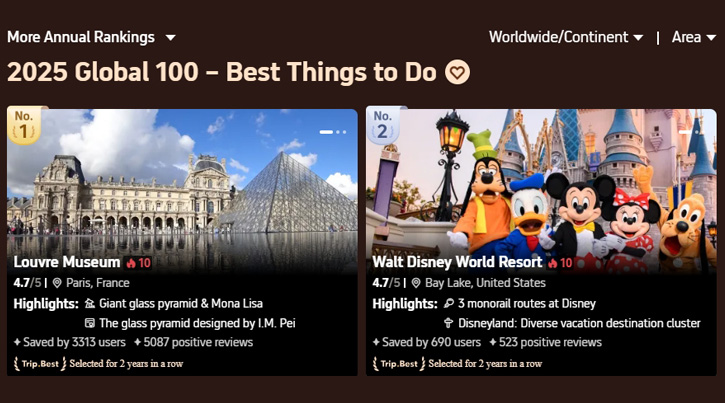Image resolution: width=725 pixels, height=403 pixels.
Task: Open the Louvre Museum card
Action: (x=182, y=190)
